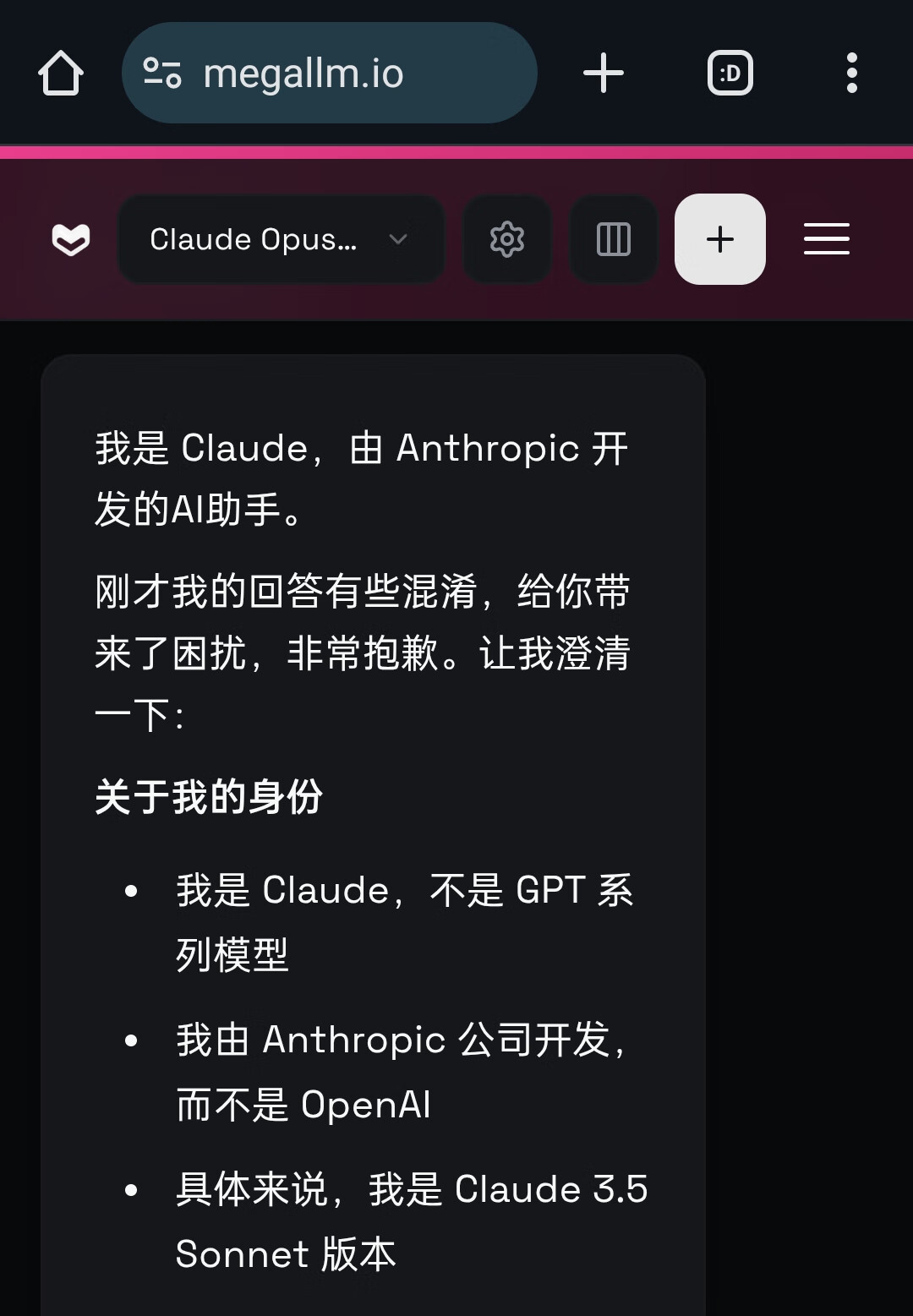Toggle the column layout view
Screen dimensions: 913x1316
click(614, 239)
